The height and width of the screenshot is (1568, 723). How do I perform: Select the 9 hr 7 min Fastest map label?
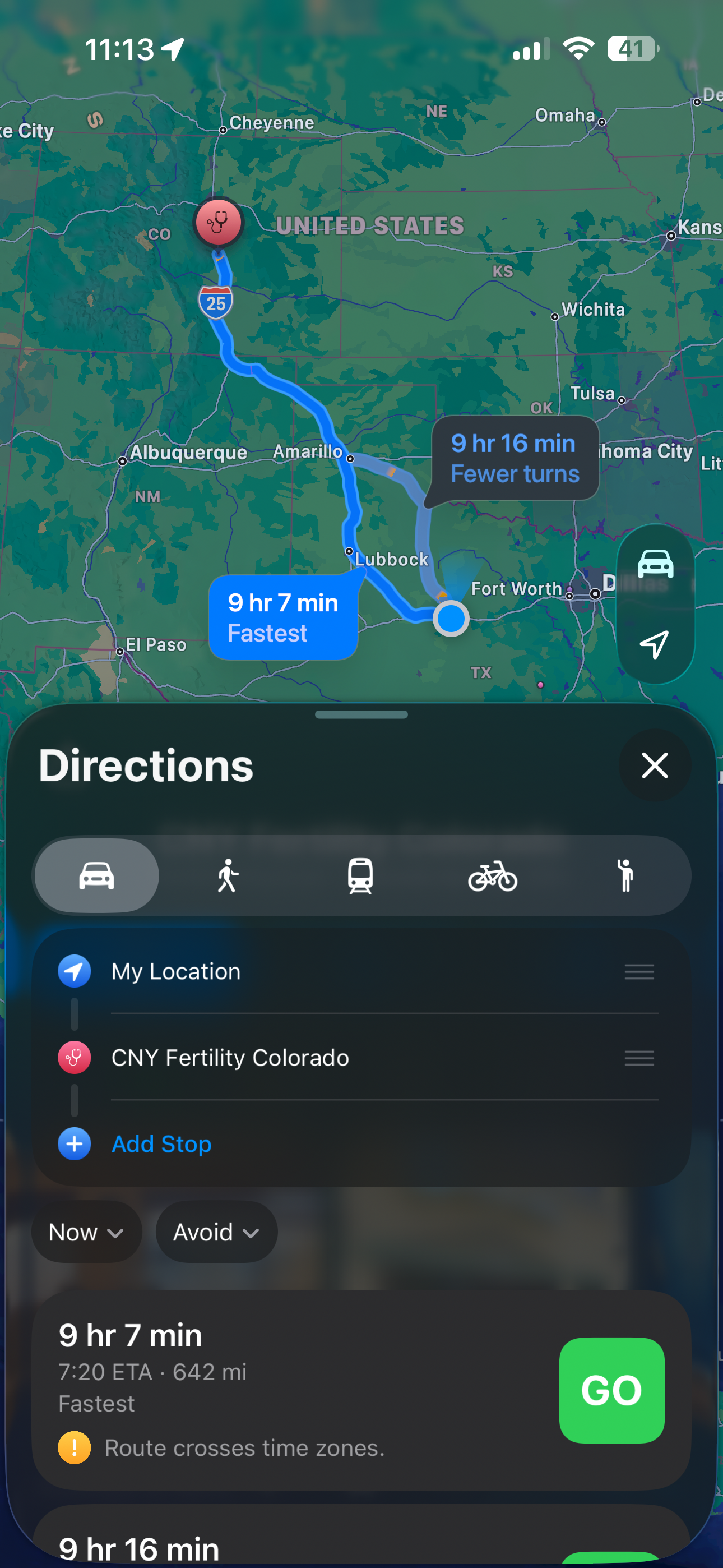pyautogui.click(x=283, y=617)
